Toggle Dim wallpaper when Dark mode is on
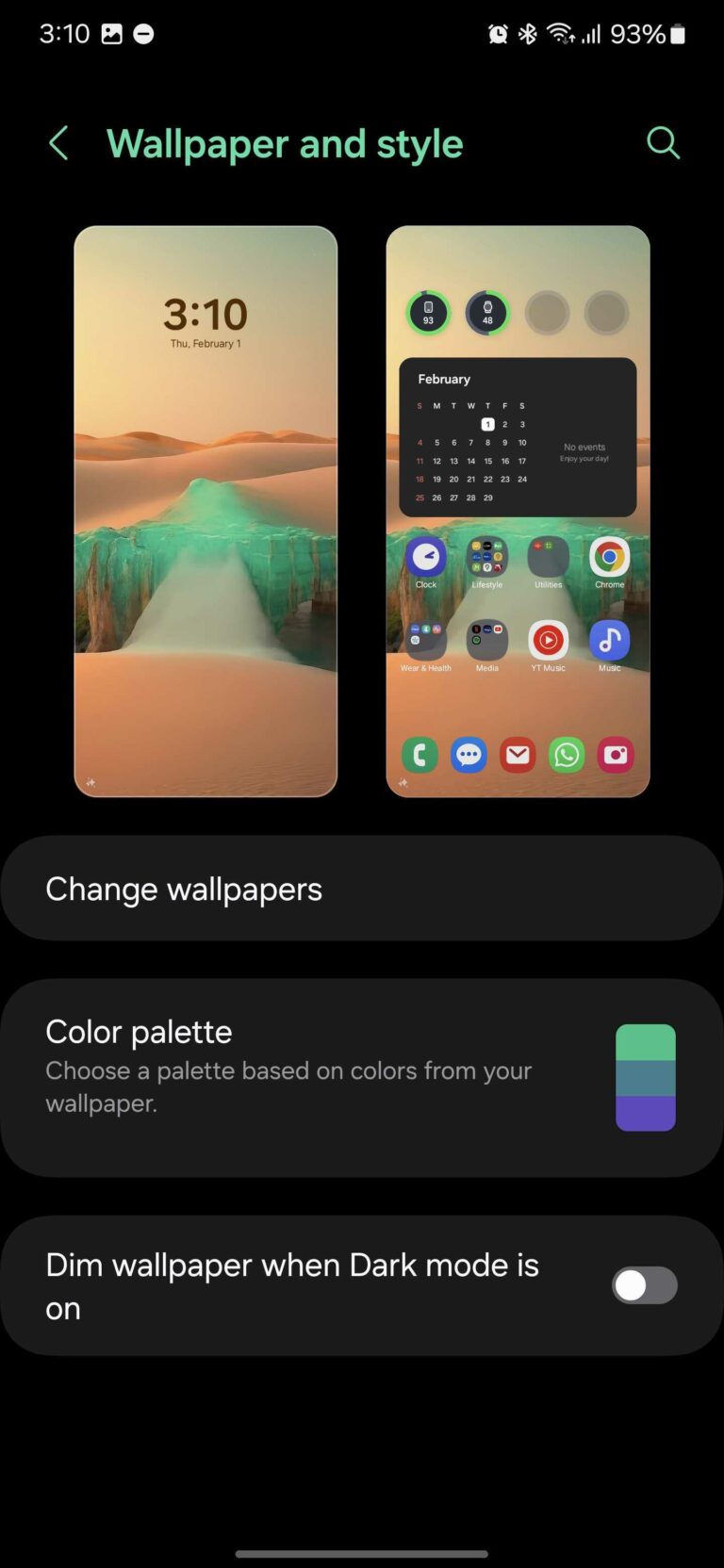724x1568 pixels. click(644, 1285)
